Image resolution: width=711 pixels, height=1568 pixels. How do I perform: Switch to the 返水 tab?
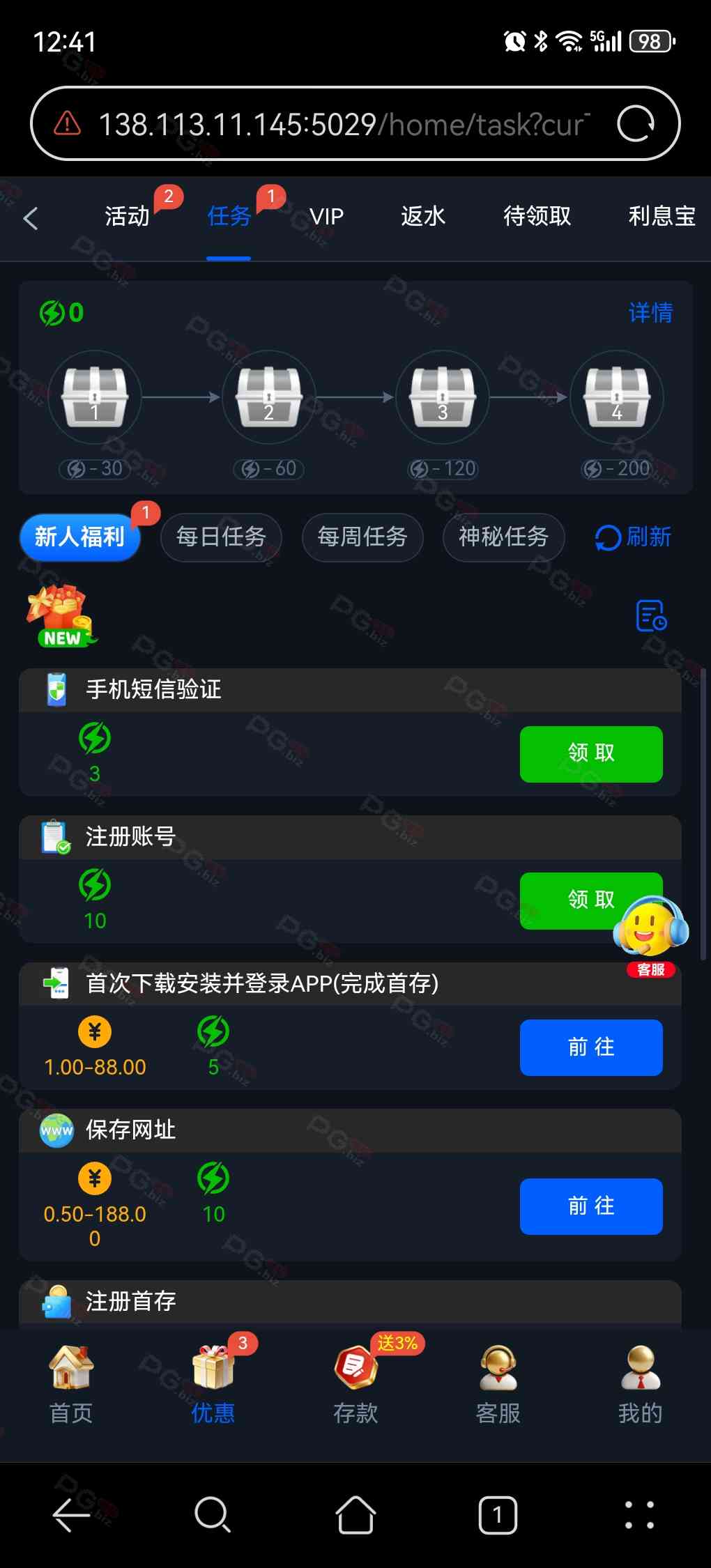pos(422,217)
